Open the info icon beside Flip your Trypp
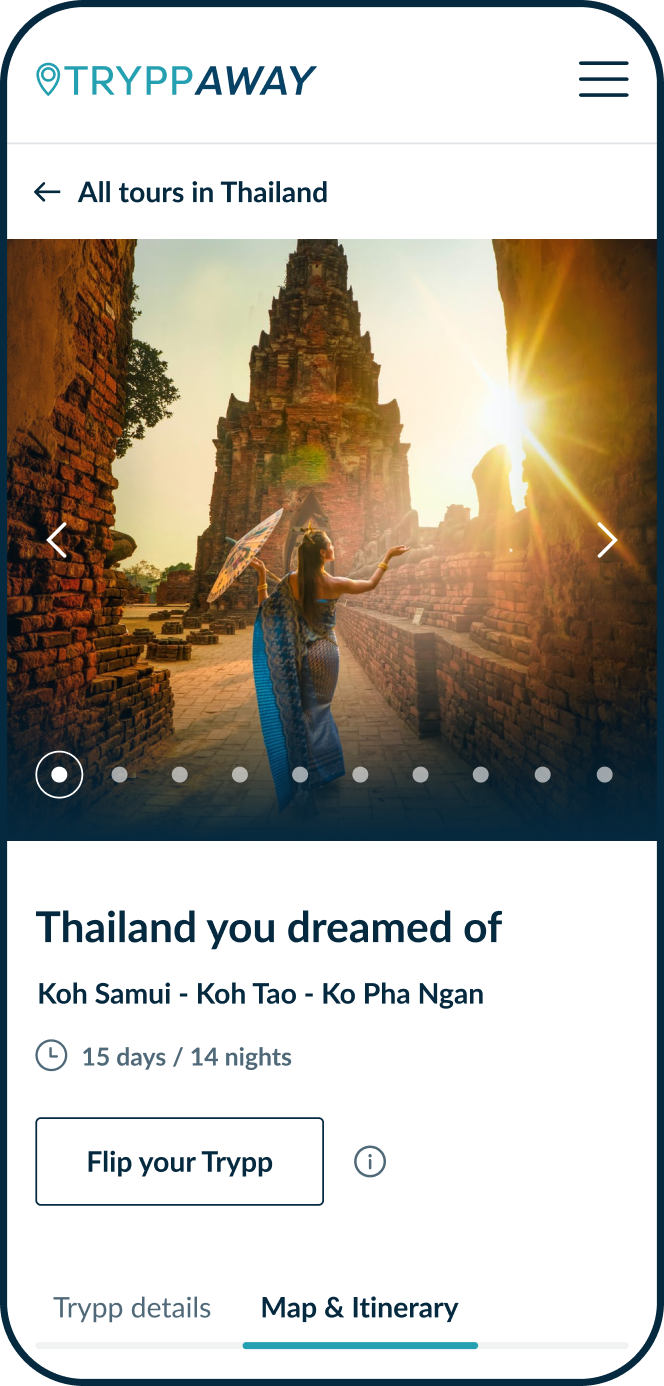The width and height of the screenshot is (664, 1386). click(370, 1162)
